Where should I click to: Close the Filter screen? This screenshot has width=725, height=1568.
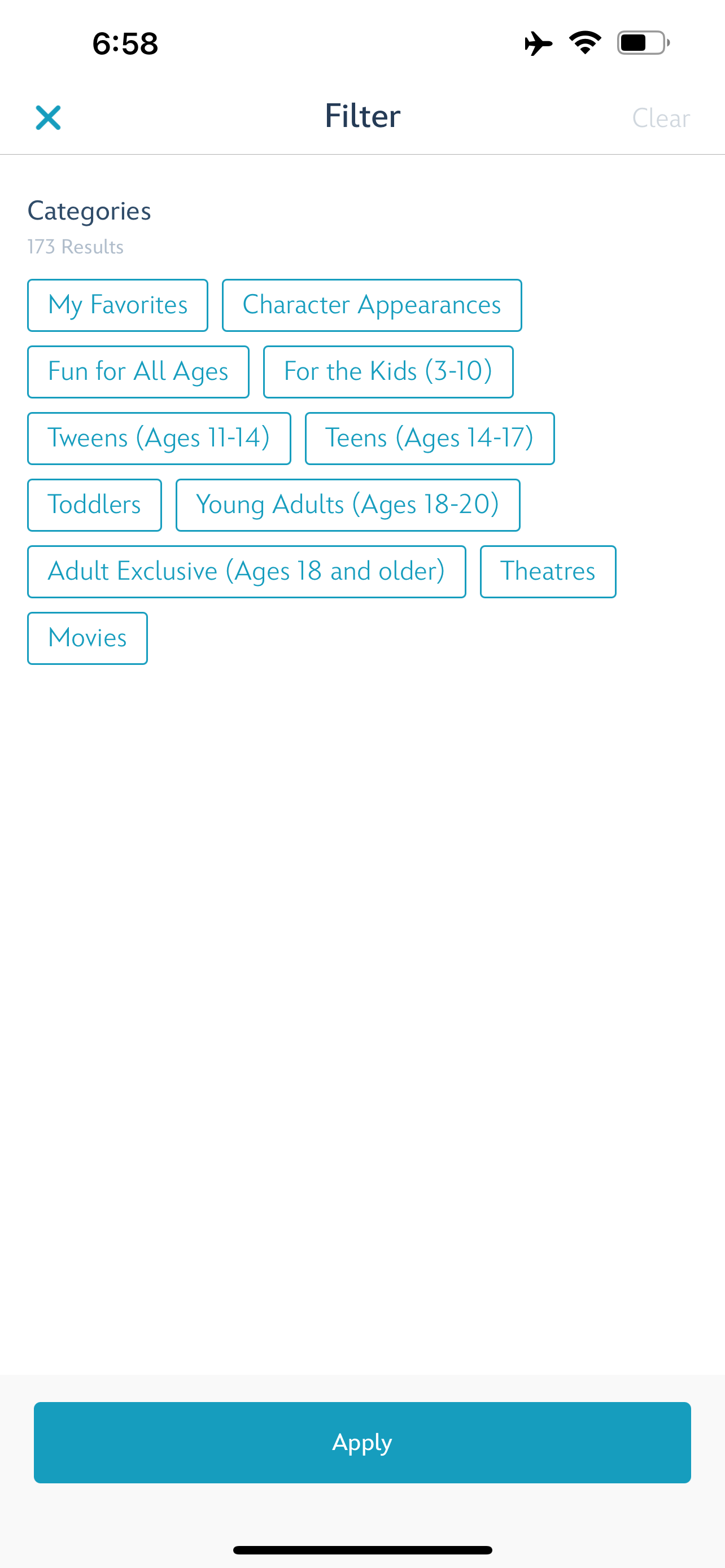(x=48, y=117)
